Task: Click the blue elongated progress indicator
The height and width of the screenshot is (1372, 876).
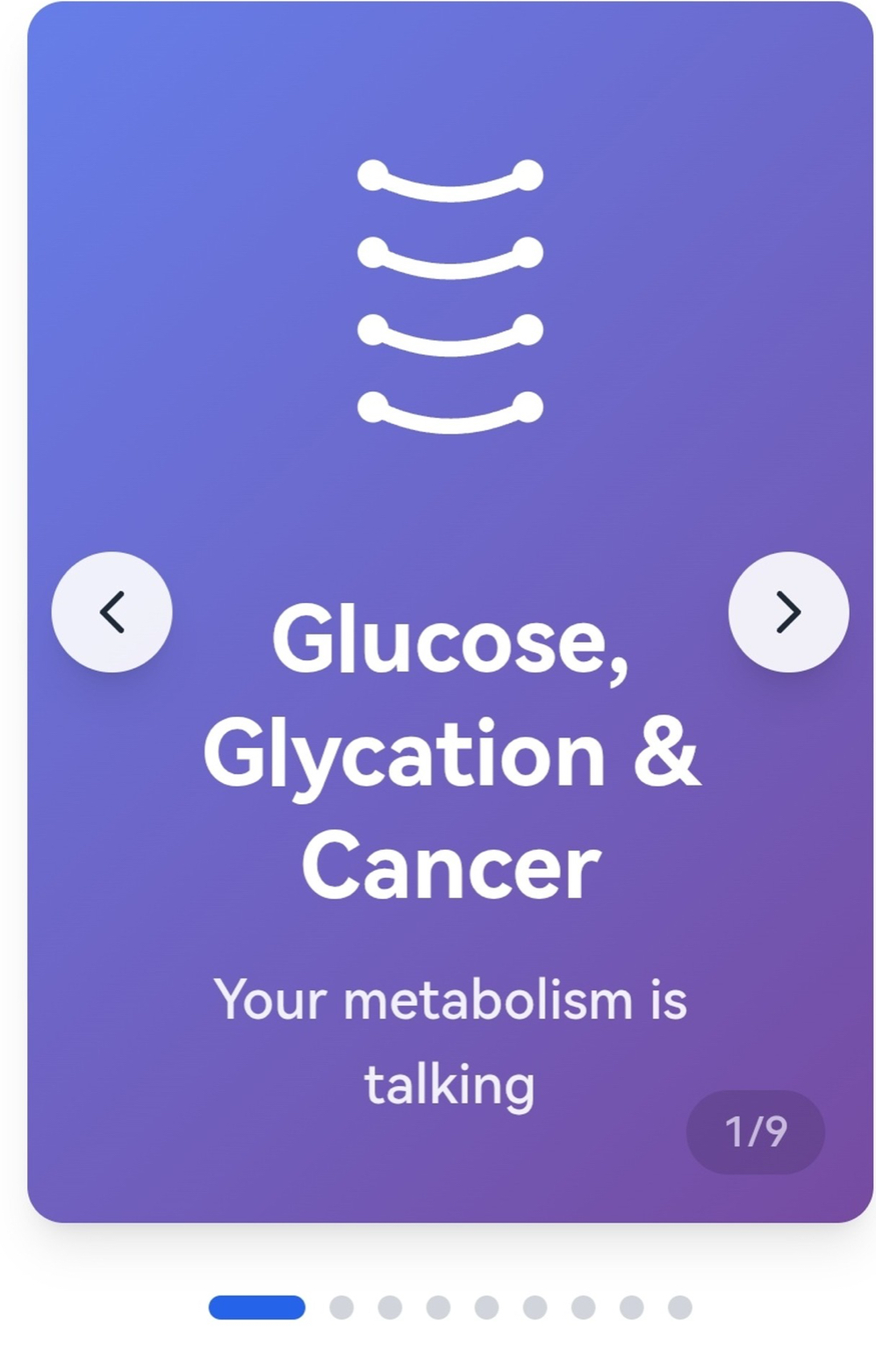Action: click(254, 1308)
